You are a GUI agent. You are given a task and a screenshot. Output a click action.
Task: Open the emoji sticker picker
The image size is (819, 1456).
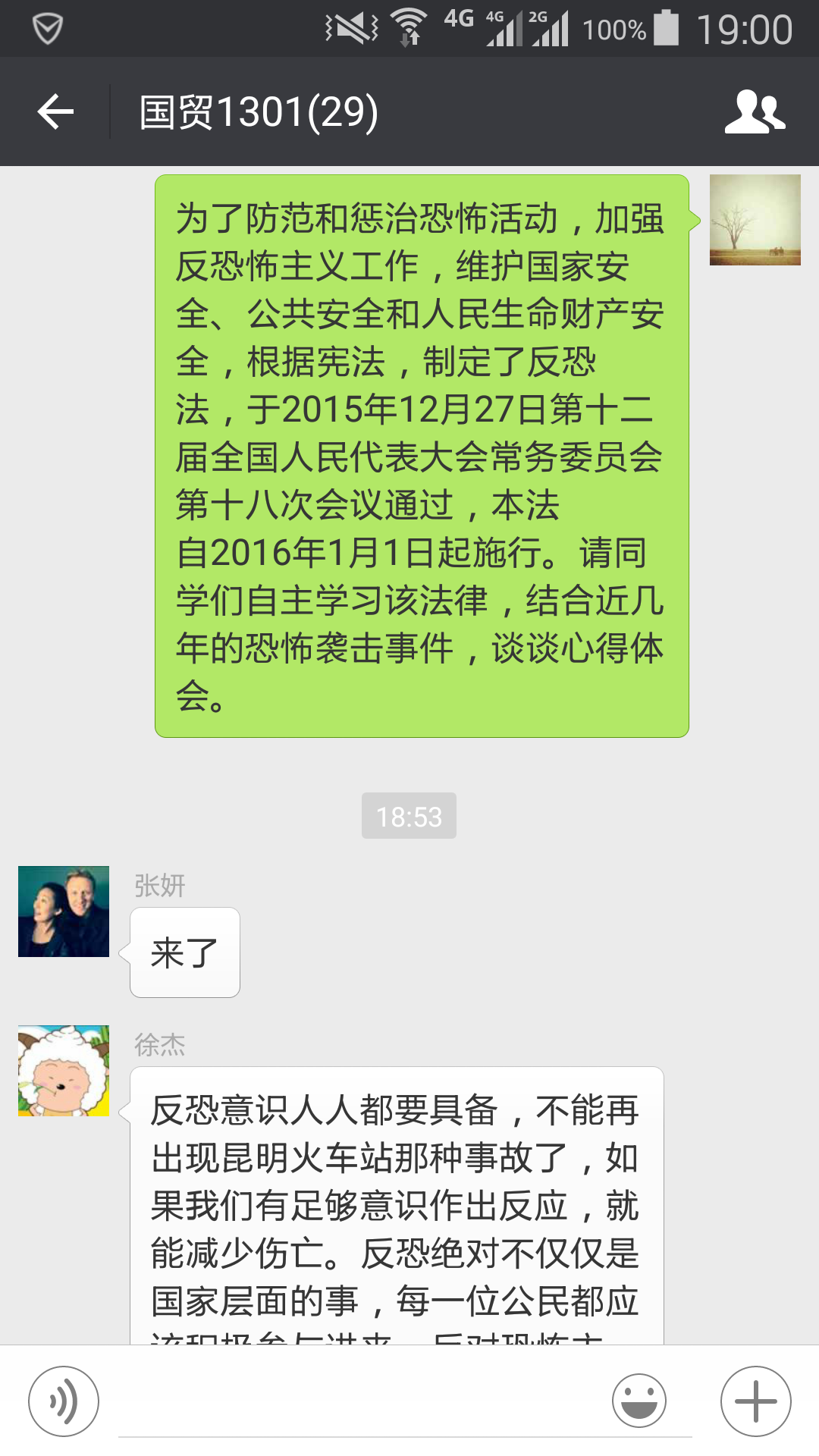[x=639, y=1401]
